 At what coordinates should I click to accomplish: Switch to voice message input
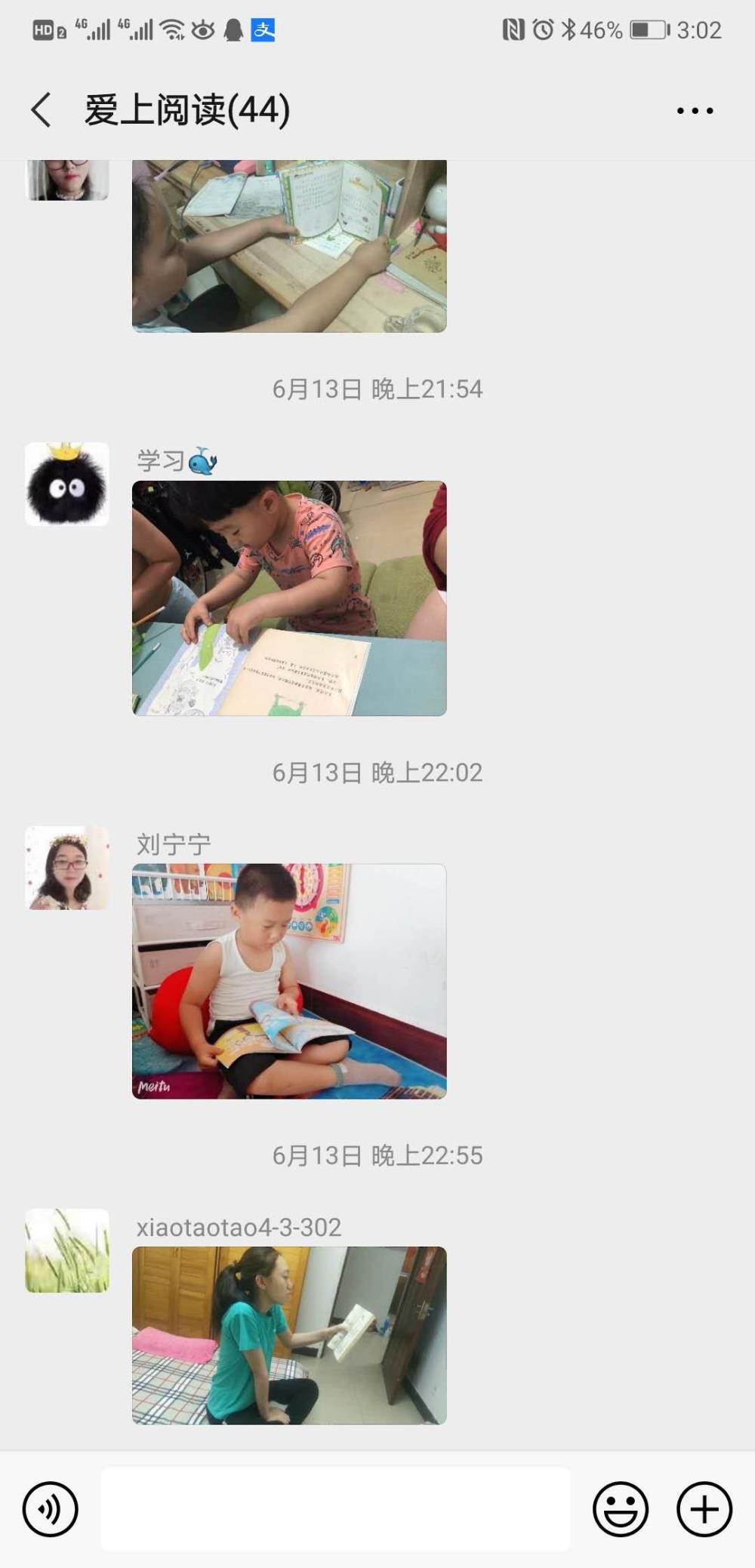coord(51,1509)
